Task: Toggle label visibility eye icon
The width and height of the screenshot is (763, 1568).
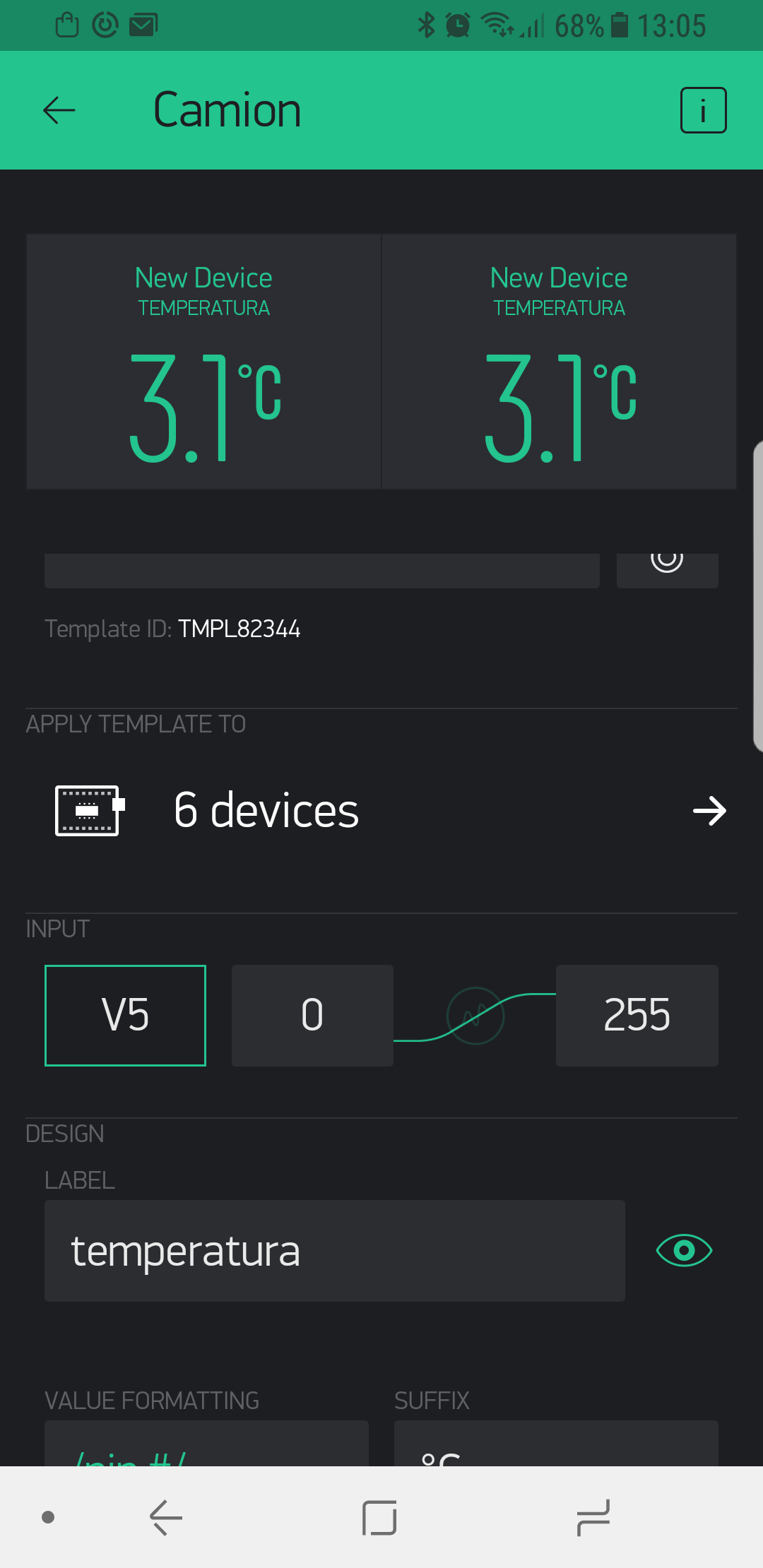Action: point(683,1251)
